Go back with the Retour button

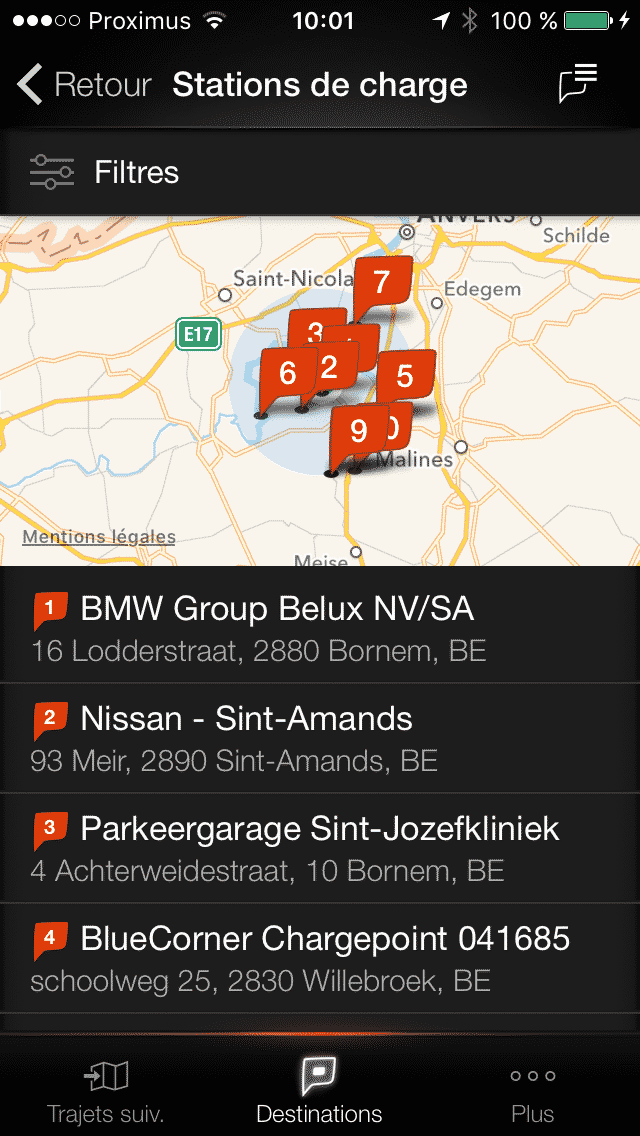coord(85,85)
